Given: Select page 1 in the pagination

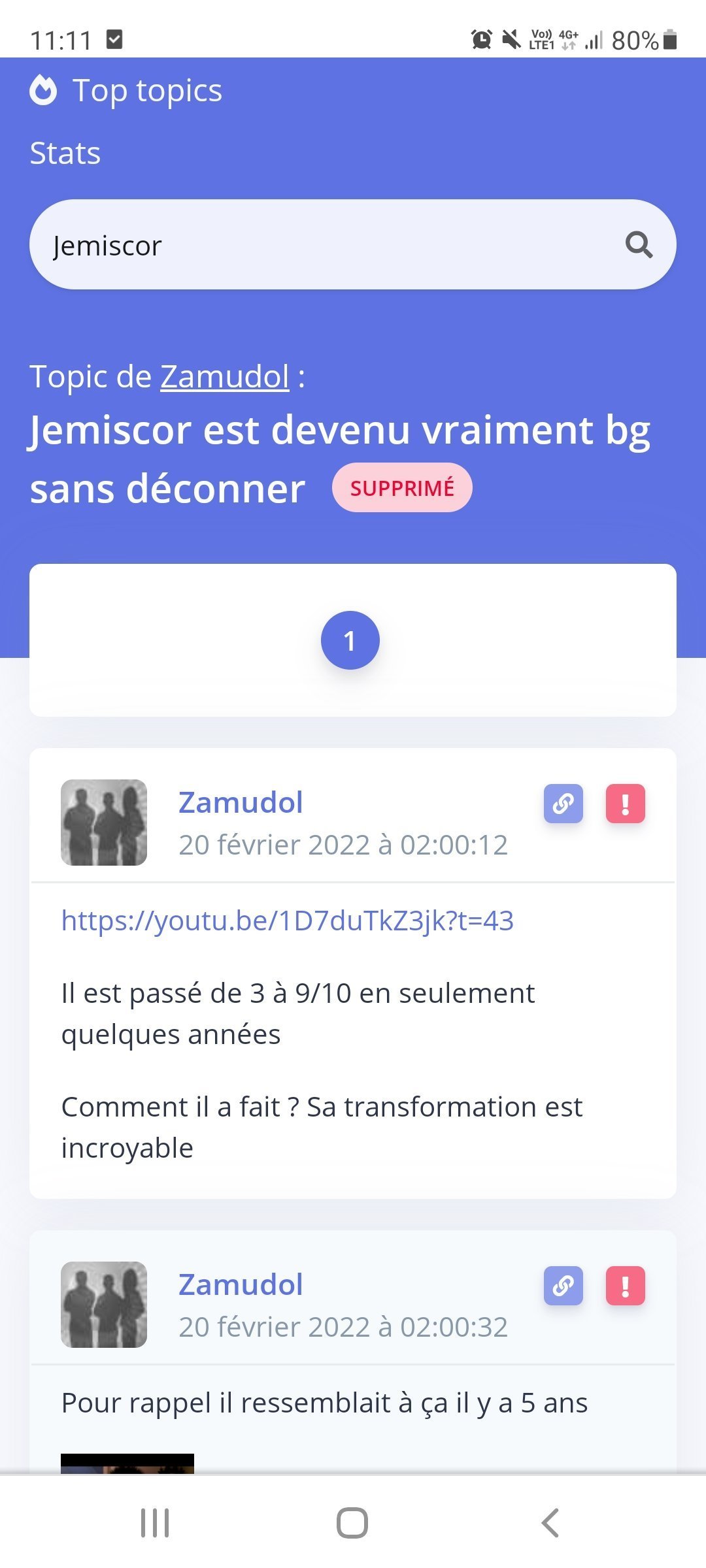Looking at the screenshot, I should (350, 640).
